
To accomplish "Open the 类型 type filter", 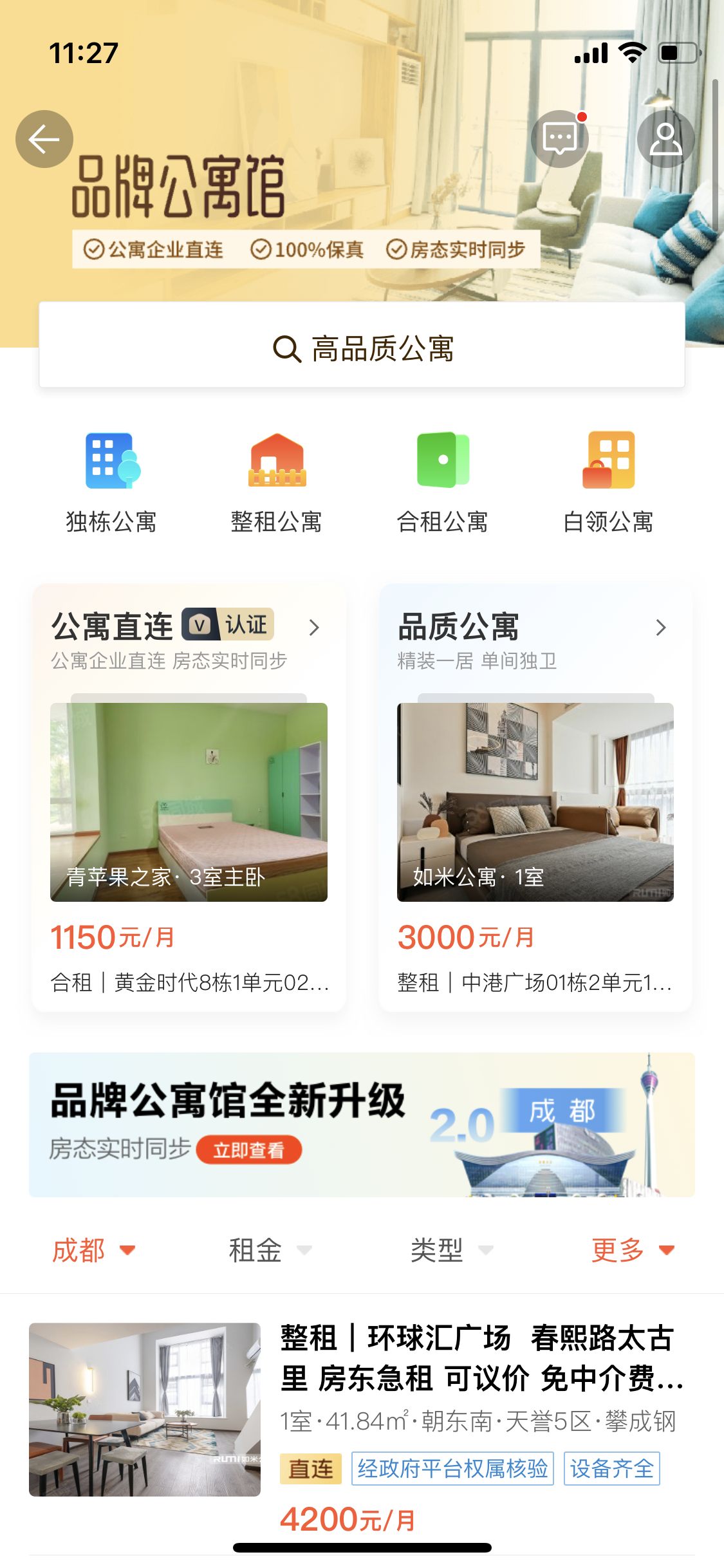I will 450,1250.
